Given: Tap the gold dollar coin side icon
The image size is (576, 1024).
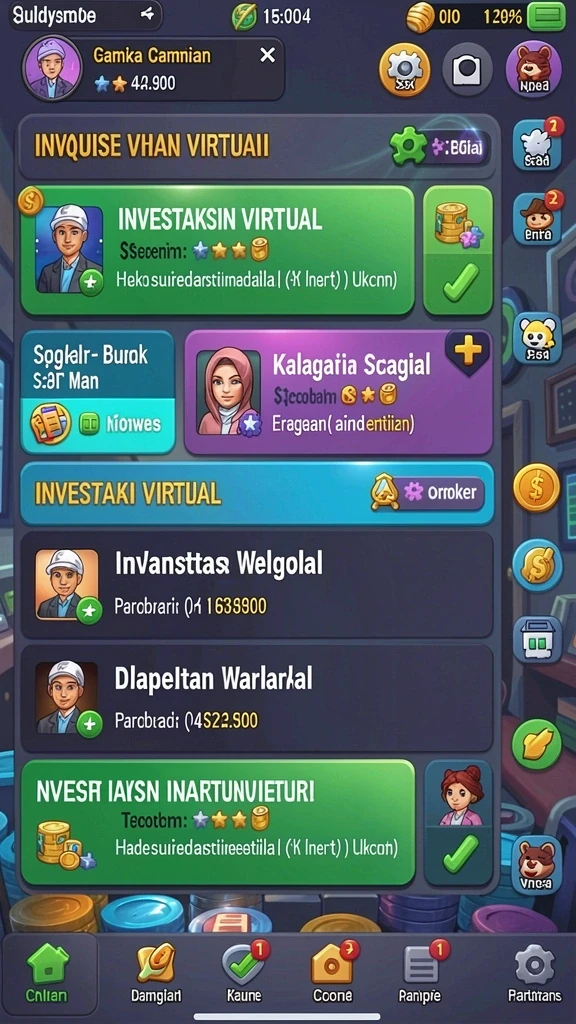Looking at the screenshot, I should (536, 487).
